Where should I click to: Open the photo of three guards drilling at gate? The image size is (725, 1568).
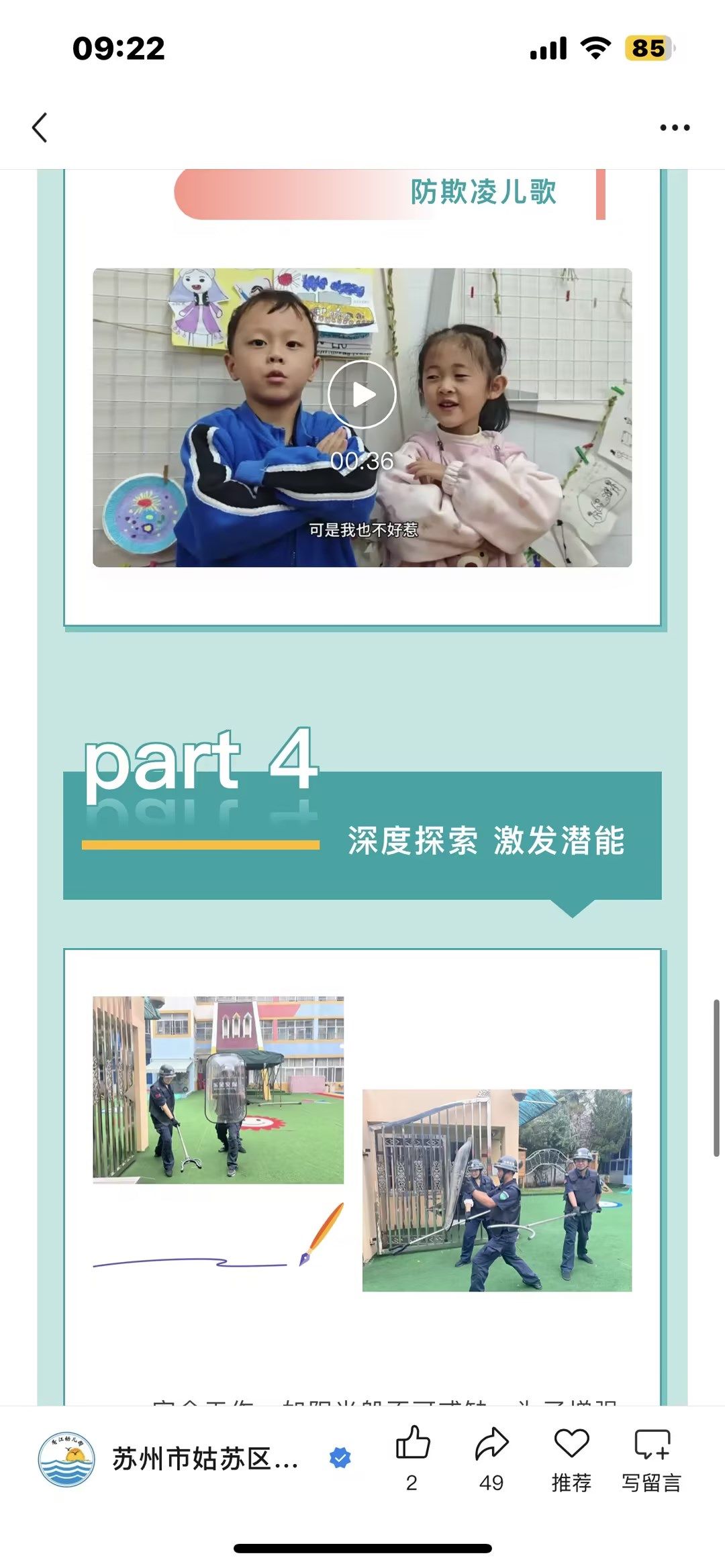[497, 1190]
